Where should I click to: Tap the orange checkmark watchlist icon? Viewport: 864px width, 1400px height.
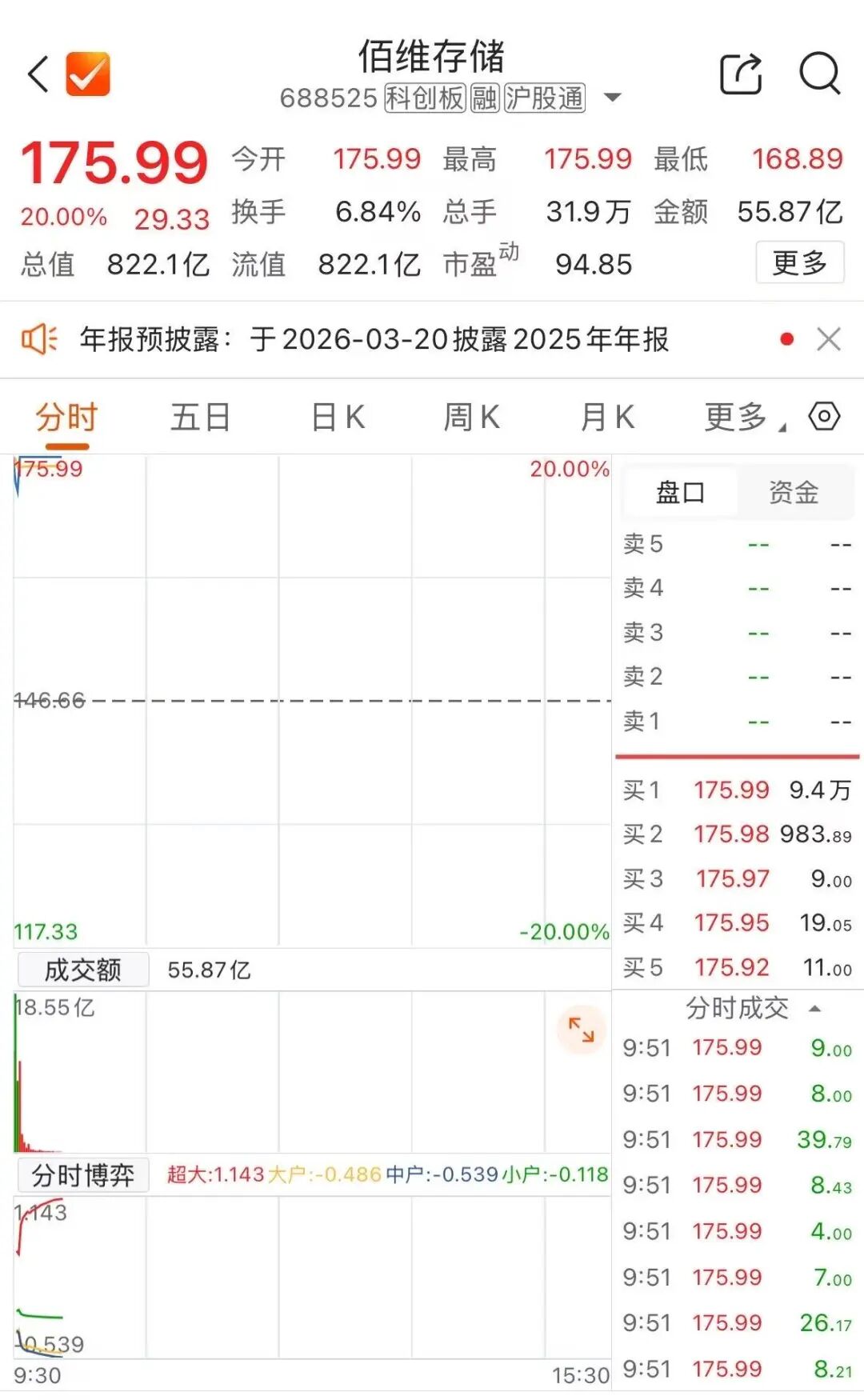click(x=87, y=74)
